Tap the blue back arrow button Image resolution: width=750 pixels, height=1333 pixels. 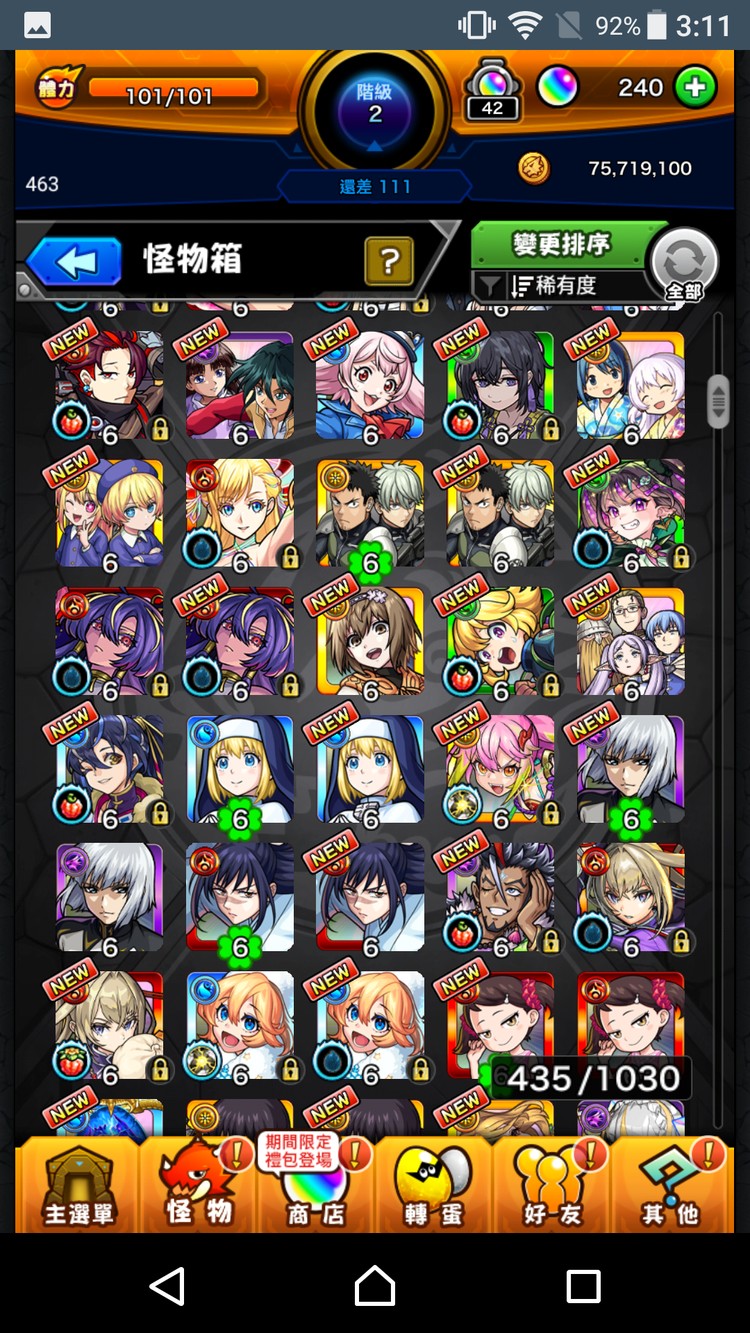tap(74, 262)
